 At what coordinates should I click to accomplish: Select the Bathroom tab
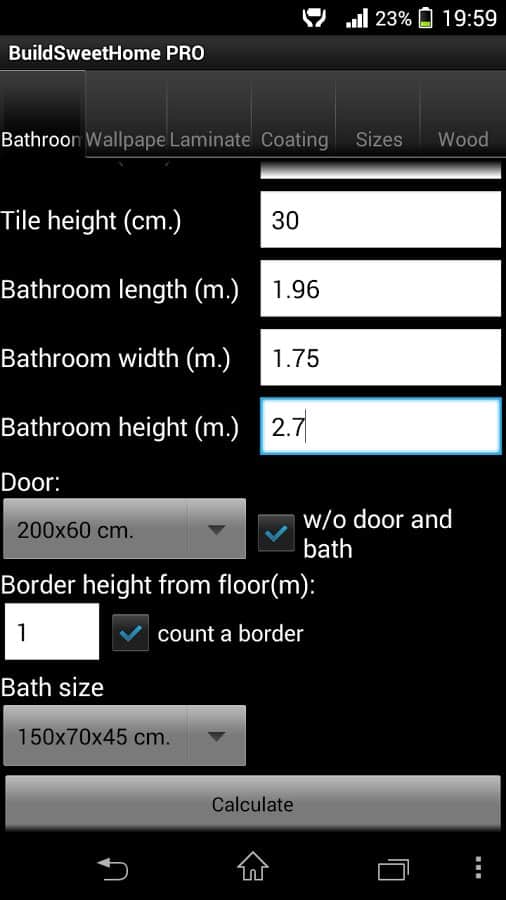point(42,114)
